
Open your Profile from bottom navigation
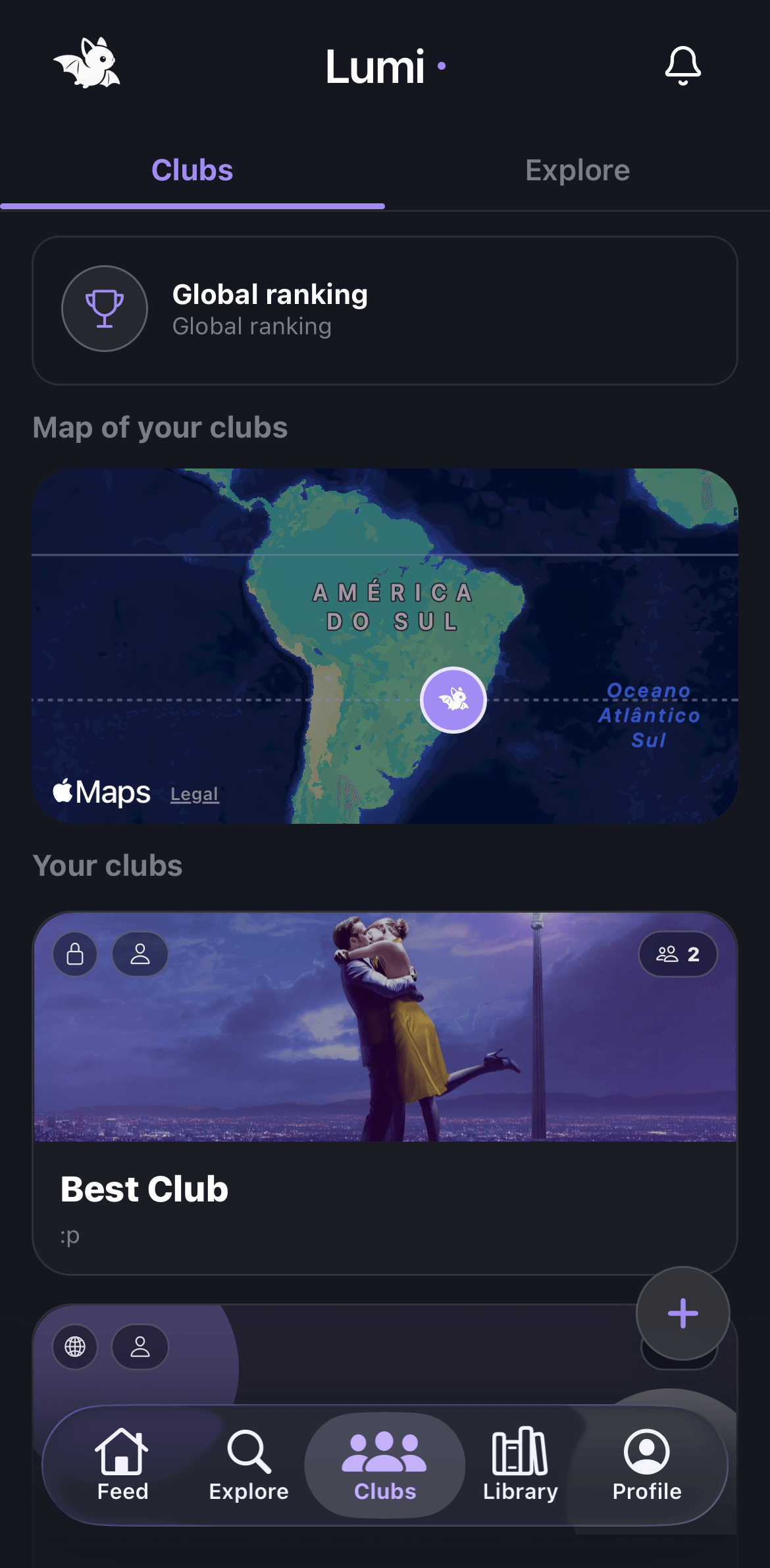(646, 1464)
